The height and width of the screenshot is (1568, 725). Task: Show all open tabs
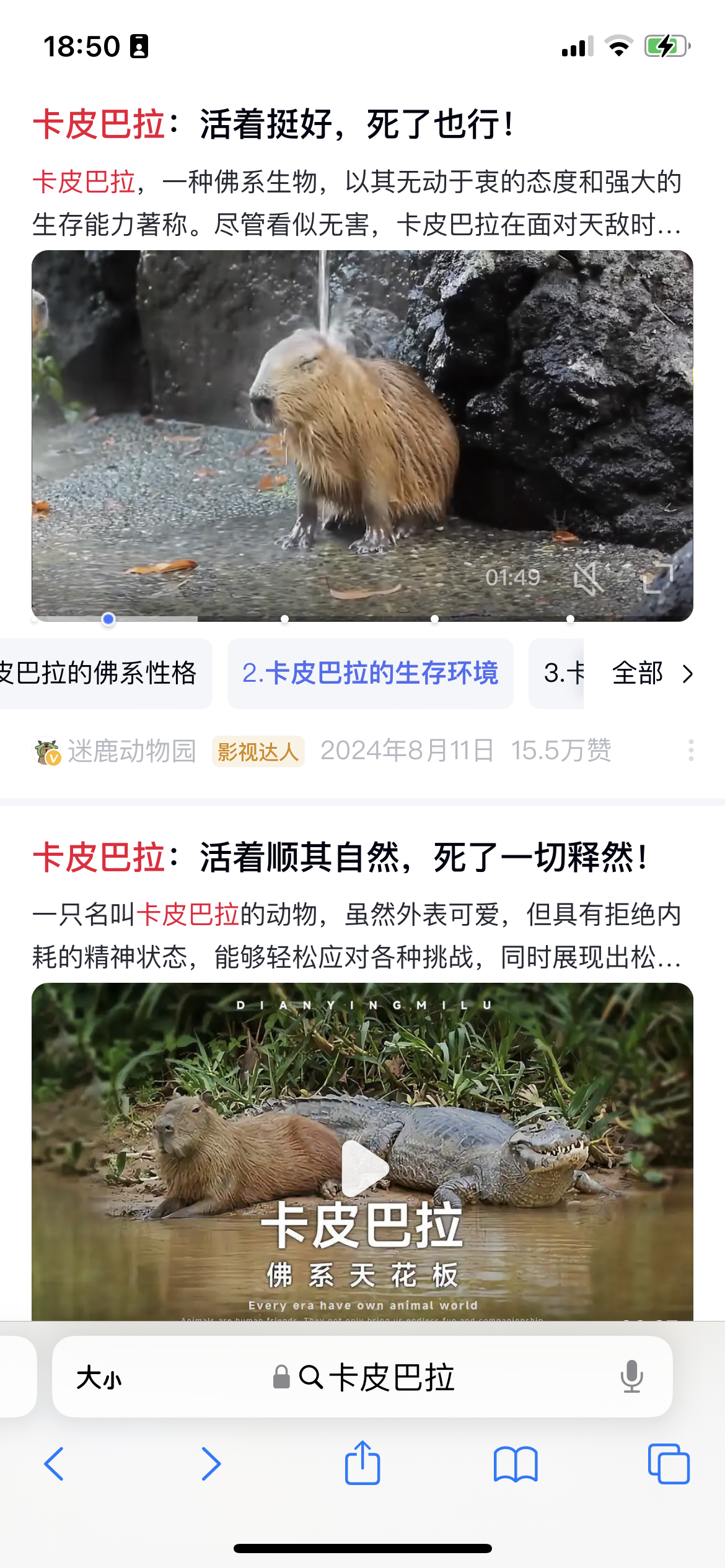tap(668, 1464)
